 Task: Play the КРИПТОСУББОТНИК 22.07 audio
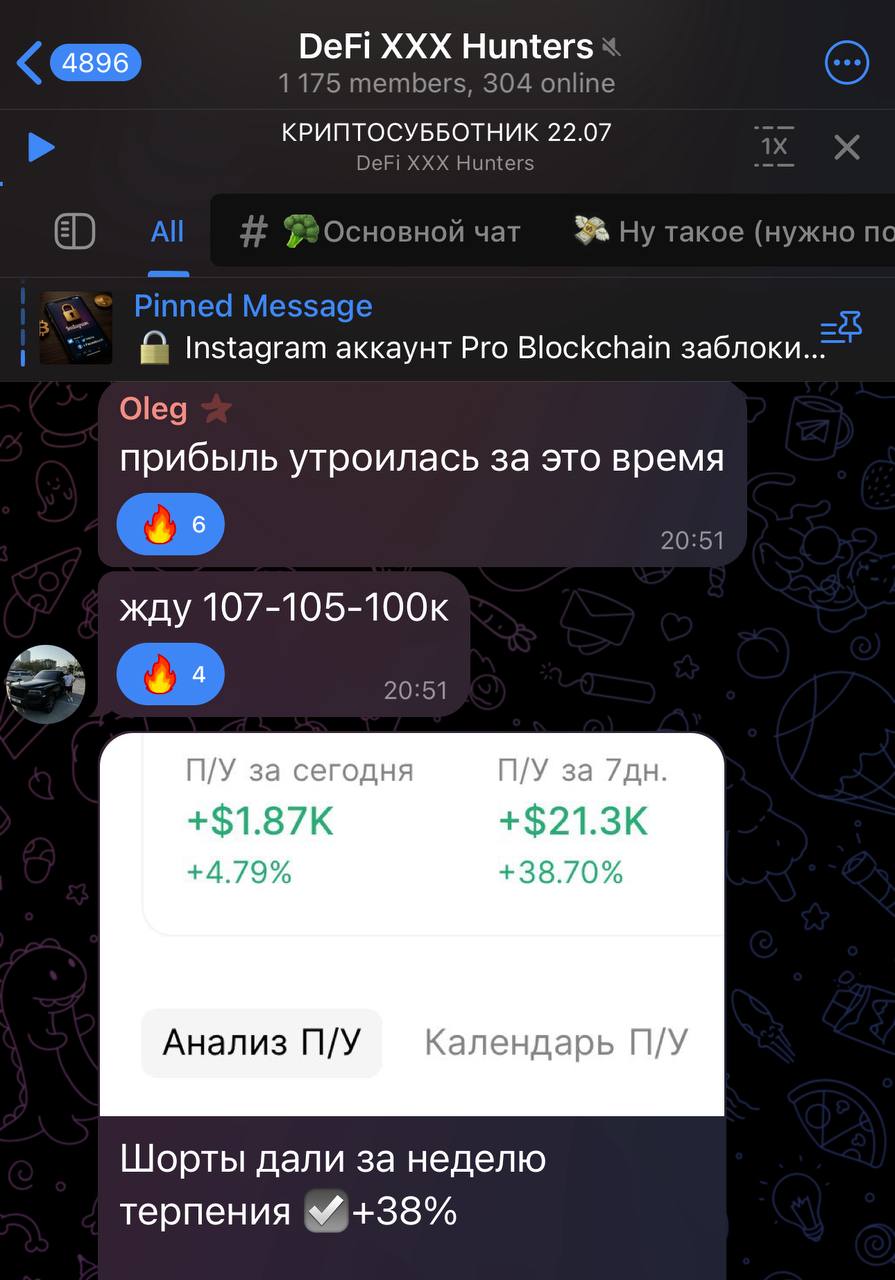pyautogui.click(x=40, y=147)
